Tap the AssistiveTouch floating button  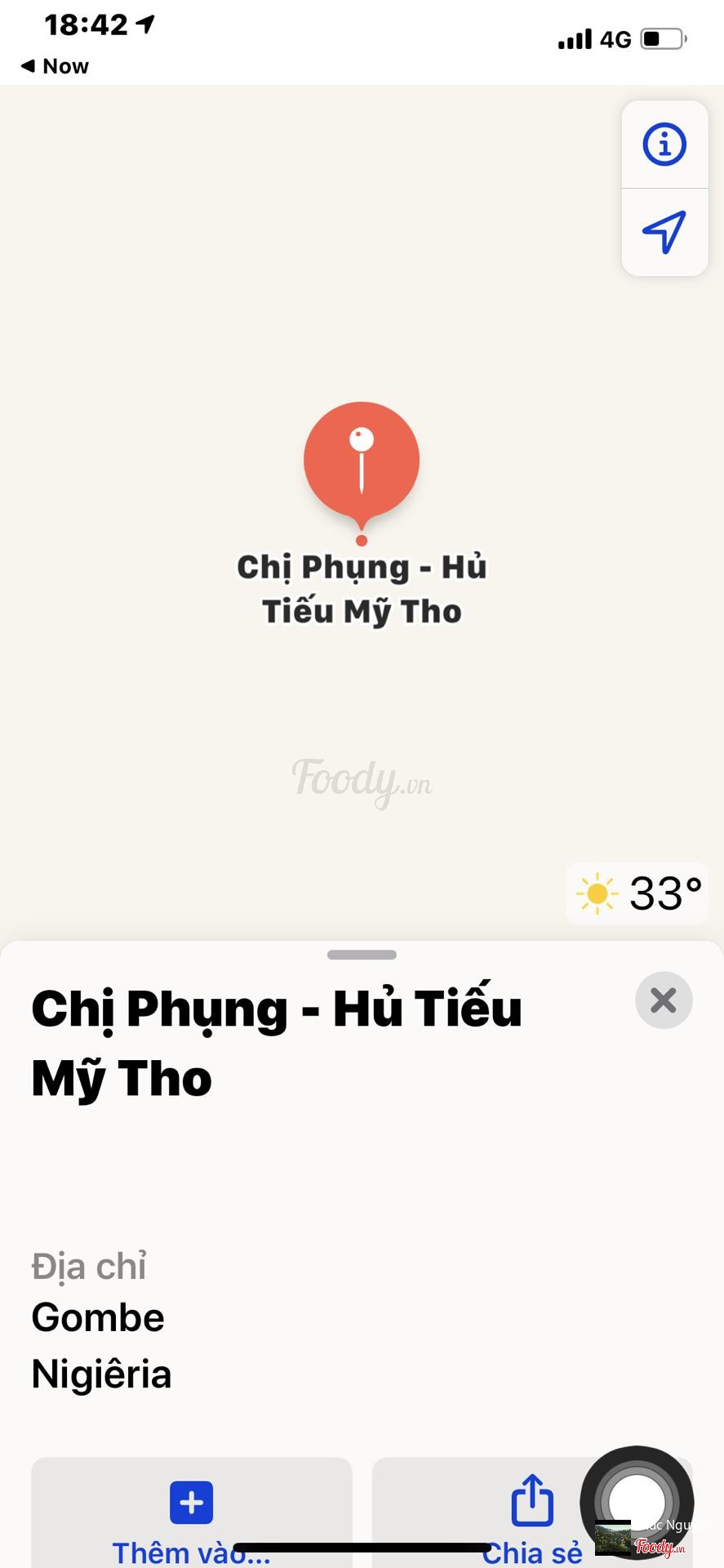(637, 1503)
